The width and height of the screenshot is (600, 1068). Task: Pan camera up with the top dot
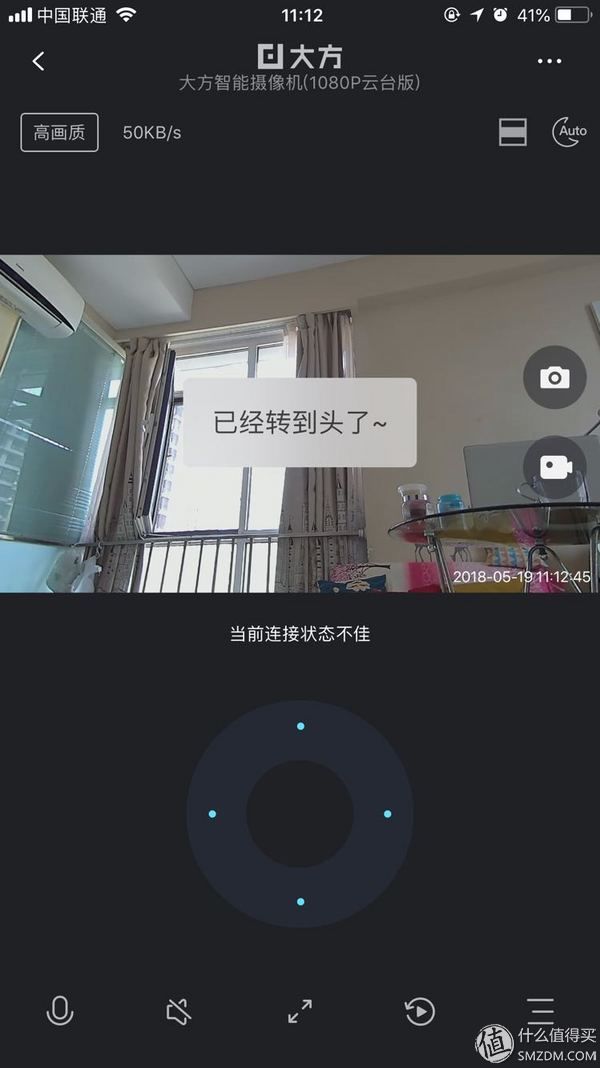[x=300, y=726]
